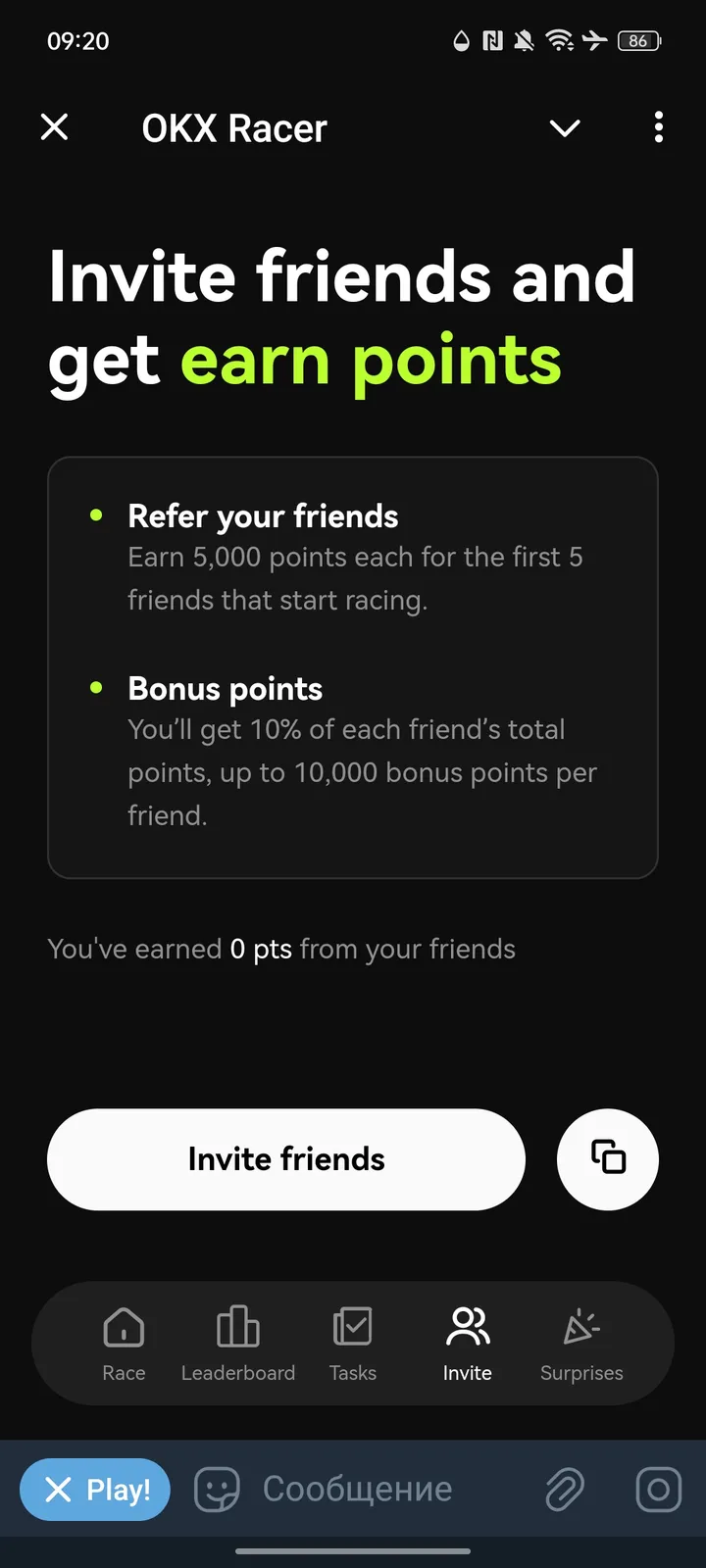Open the Surprises tab
Screen dimensions: 706x1568
pyautogui.click(x=581, y=1344)
